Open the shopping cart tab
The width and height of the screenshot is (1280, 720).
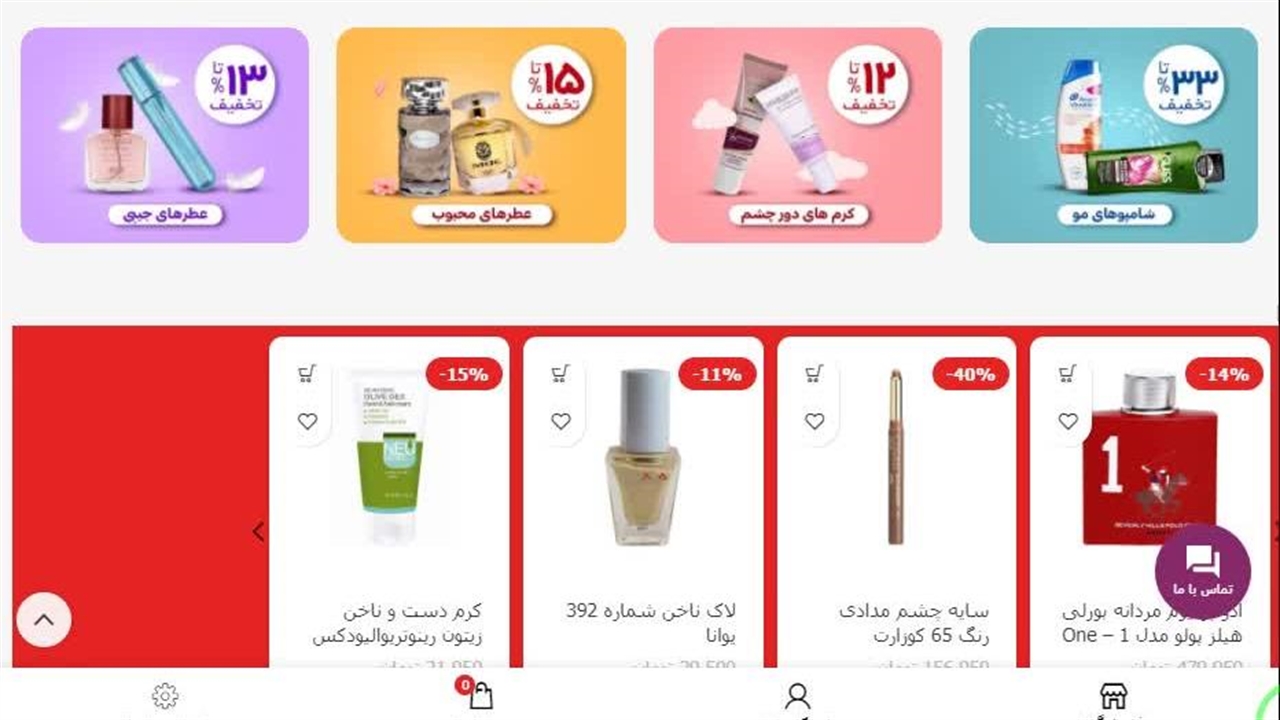480,696
